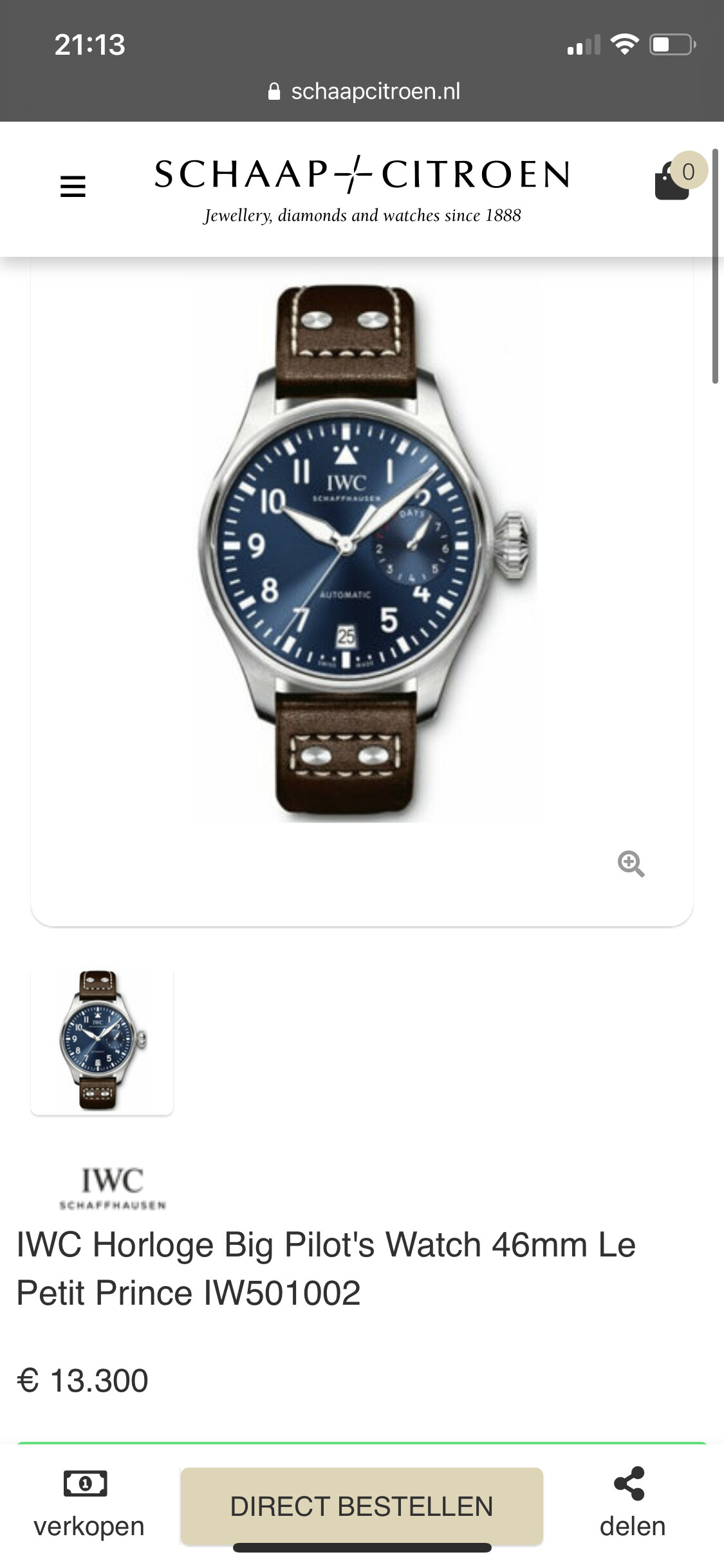Go to the Schaap Citroen homepage logo
The height and width of the screenshot is (1568, 724).
point(362,190)
